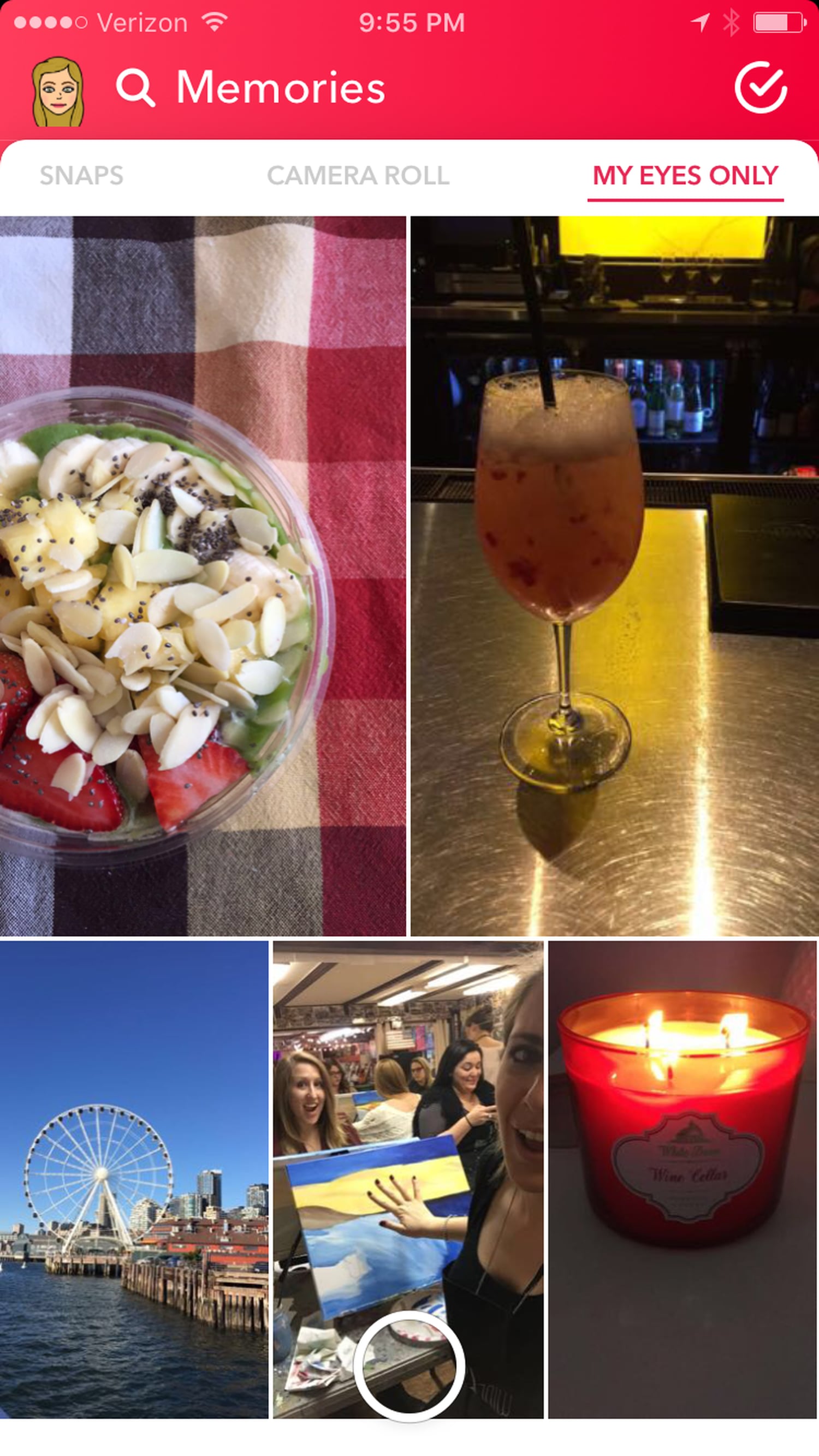Open the cocktail glass snap
819x1456 pixels.
click(614, 575)
